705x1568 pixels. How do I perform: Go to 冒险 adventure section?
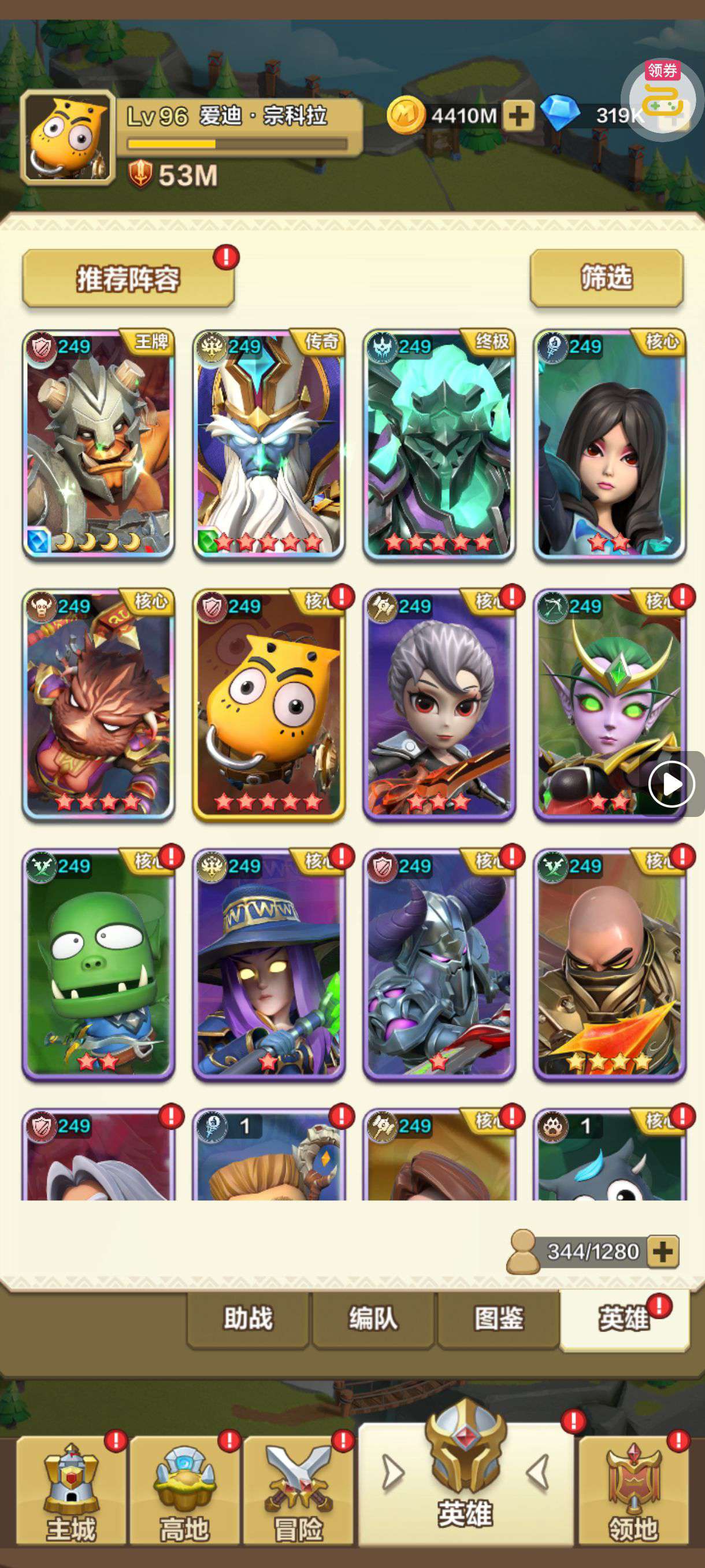[298, 1491]
